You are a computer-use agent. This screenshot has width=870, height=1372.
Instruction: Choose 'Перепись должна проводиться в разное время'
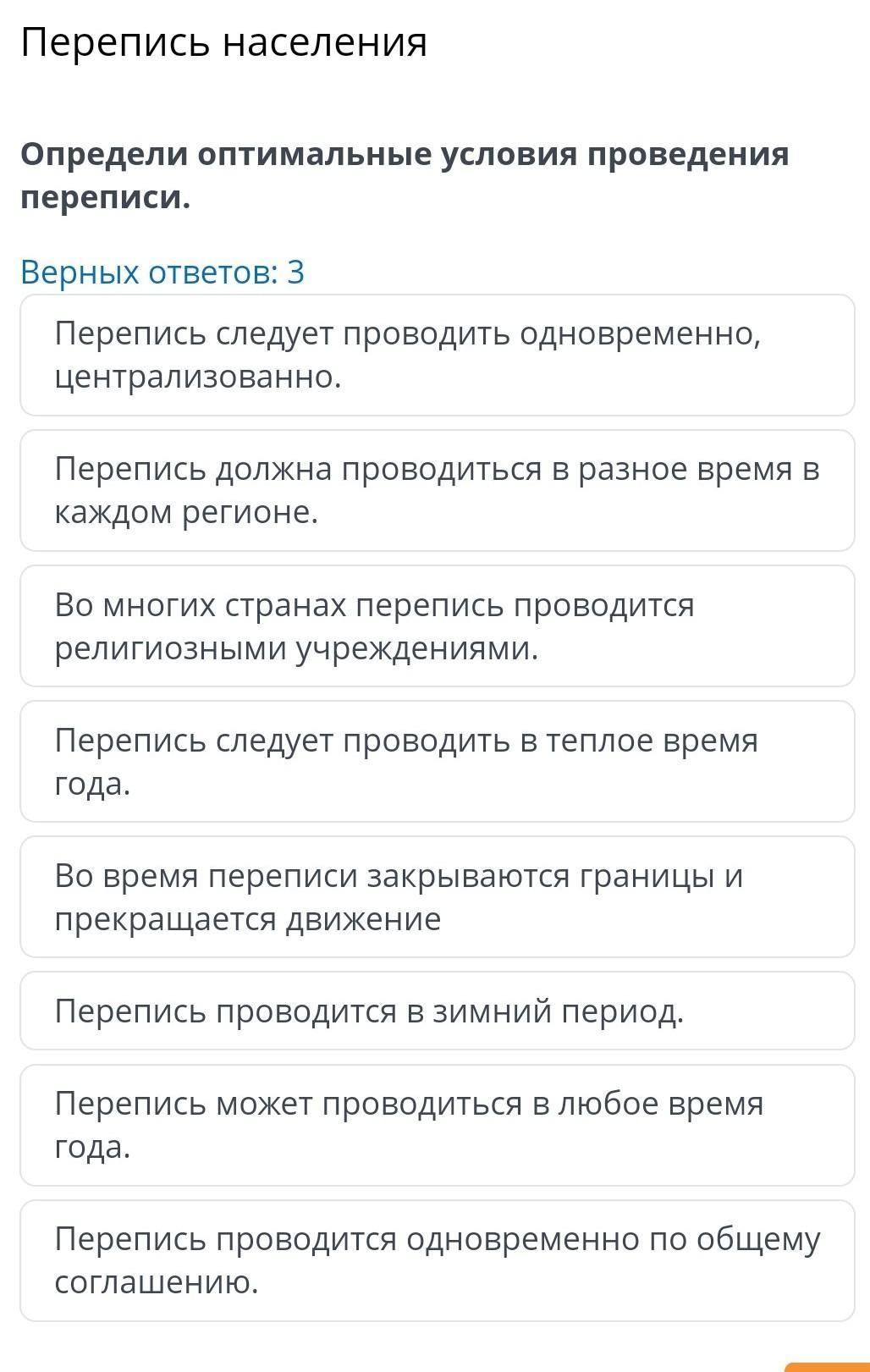tap(438, 491)
